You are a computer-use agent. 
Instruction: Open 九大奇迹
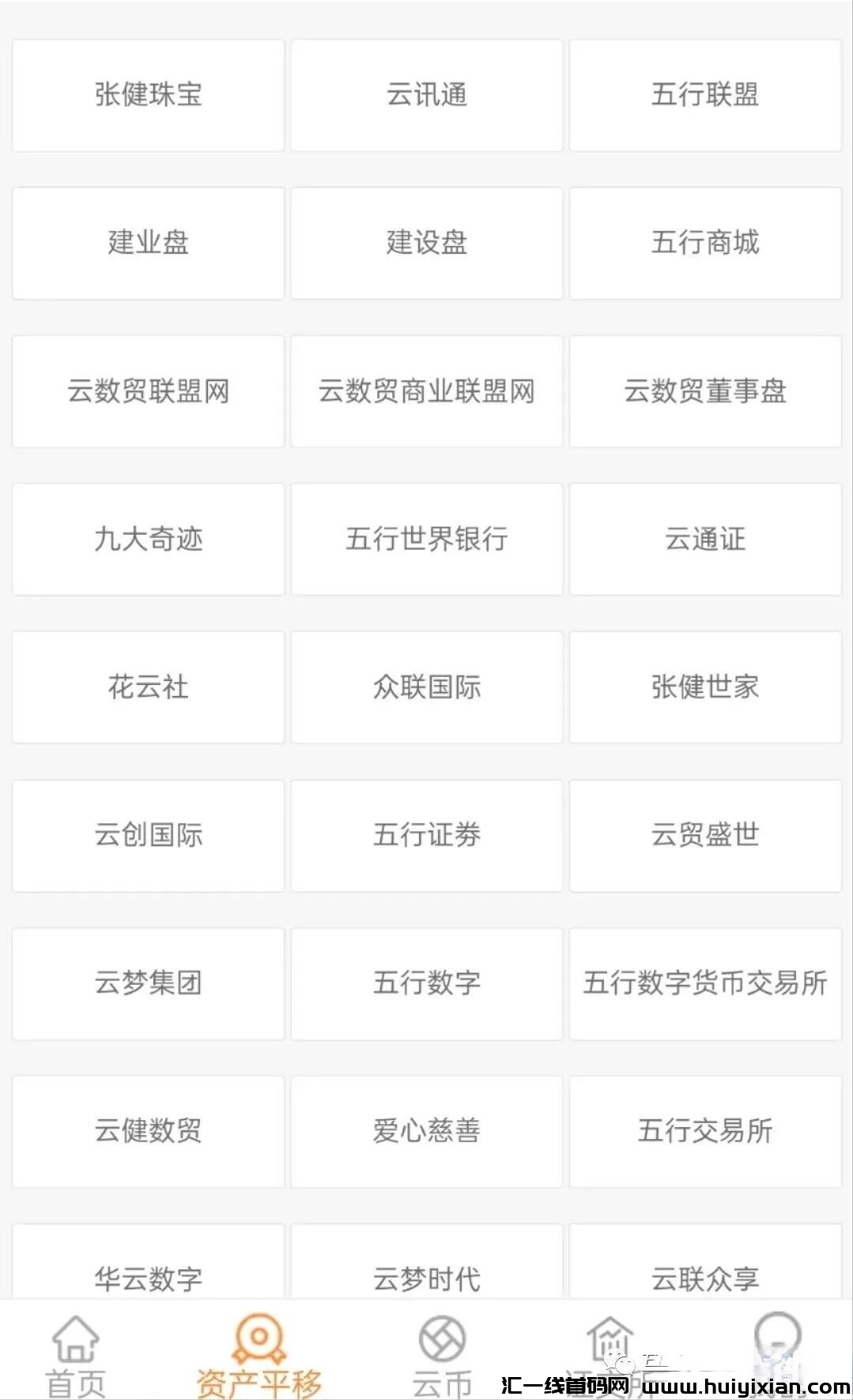click(x=147, y=539)
